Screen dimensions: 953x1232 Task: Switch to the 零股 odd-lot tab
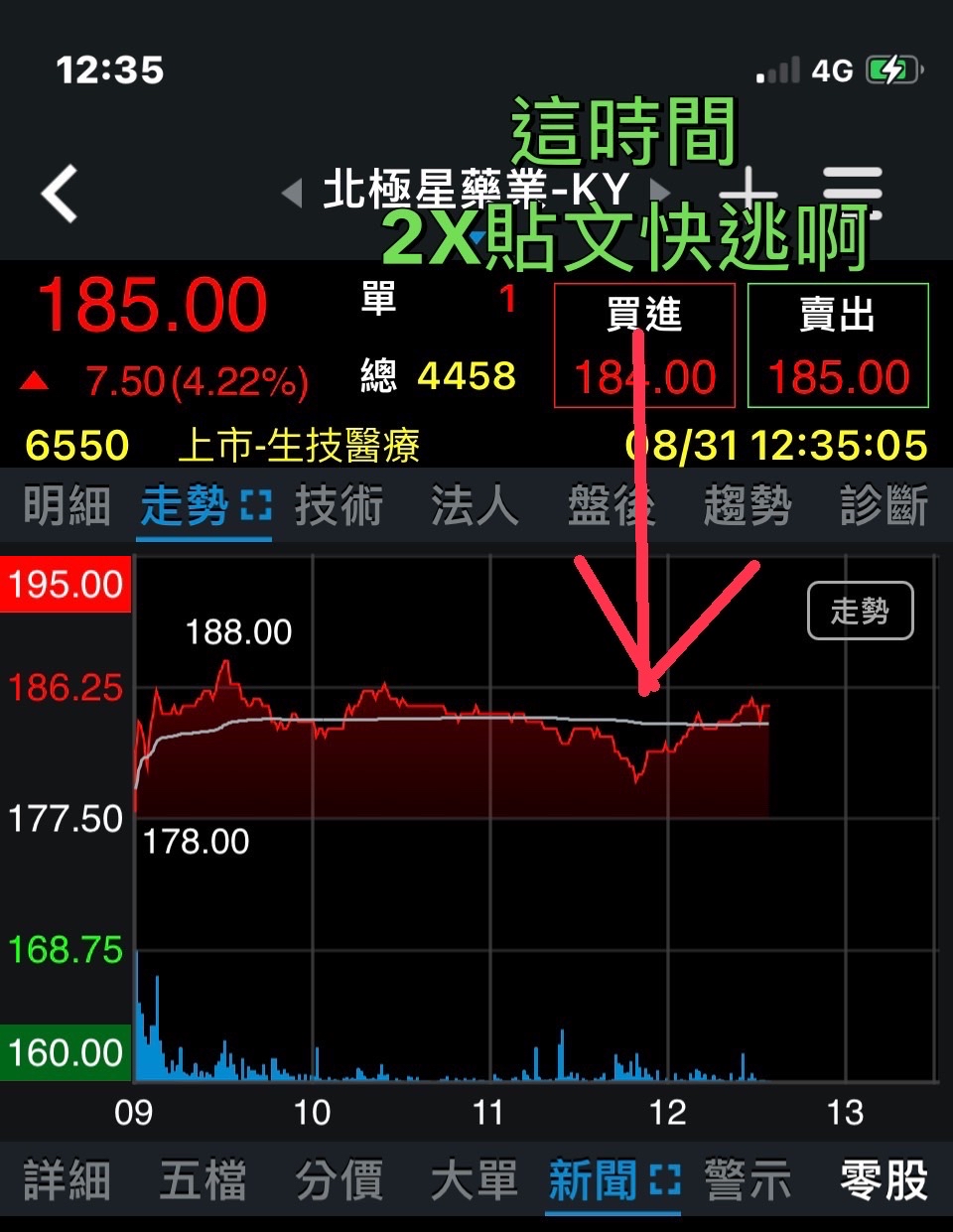pyautogui.click(x=884, y=1181)
